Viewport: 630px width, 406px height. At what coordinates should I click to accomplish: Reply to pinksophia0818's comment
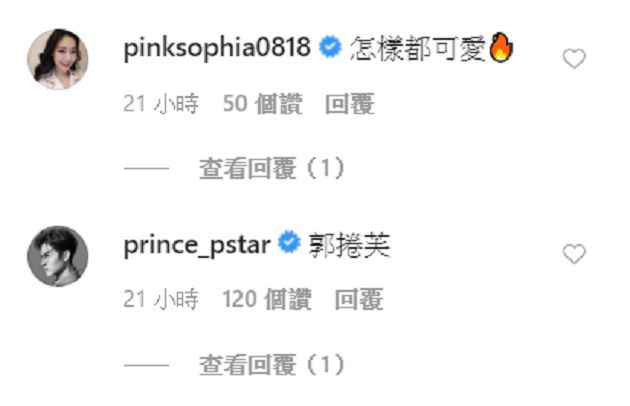350,105
